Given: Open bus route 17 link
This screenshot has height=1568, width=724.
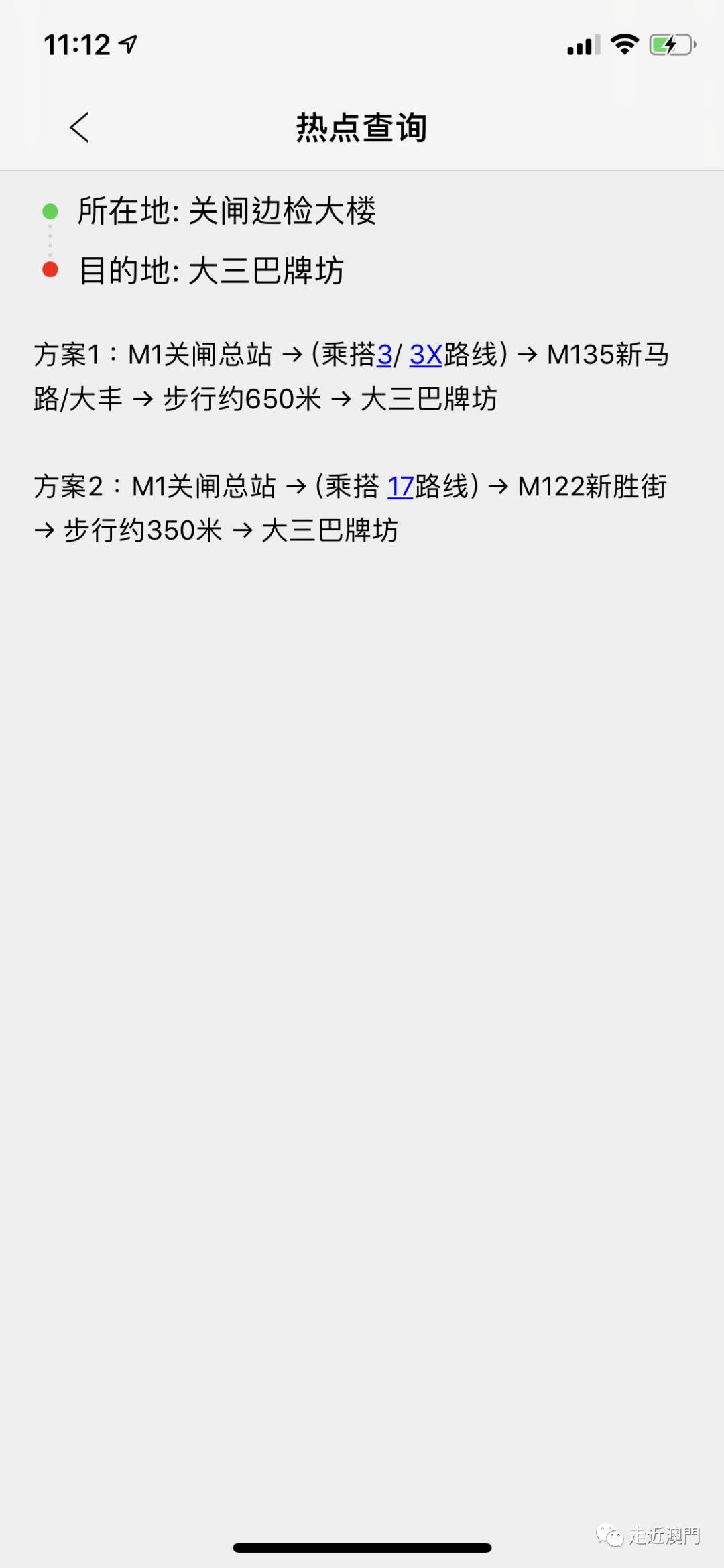Looking at the screenshot, I should coord(401,487).
